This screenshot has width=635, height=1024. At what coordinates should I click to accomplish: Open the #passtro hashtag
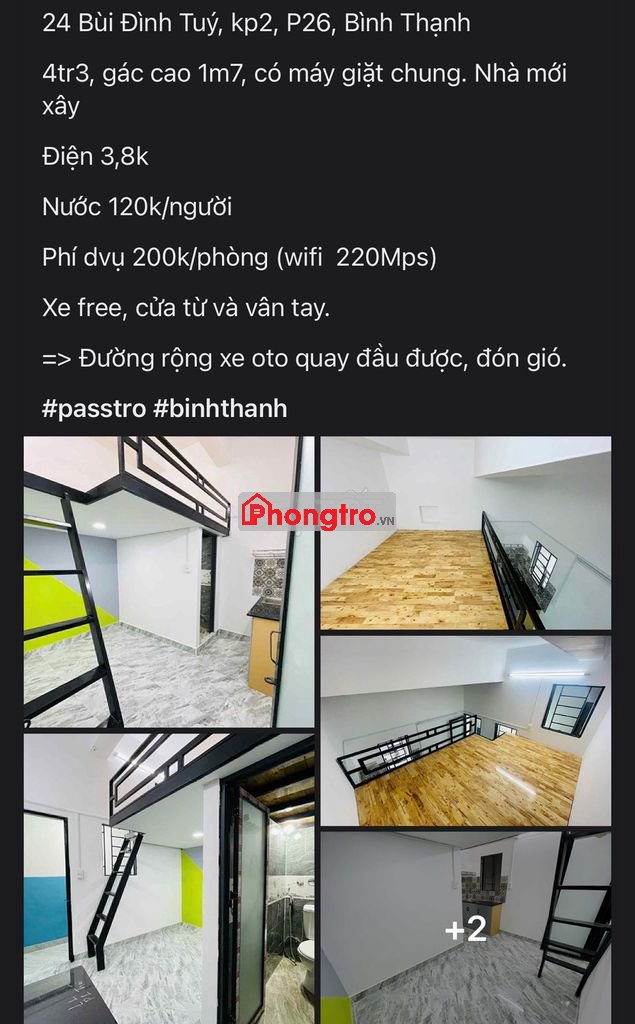94,408
